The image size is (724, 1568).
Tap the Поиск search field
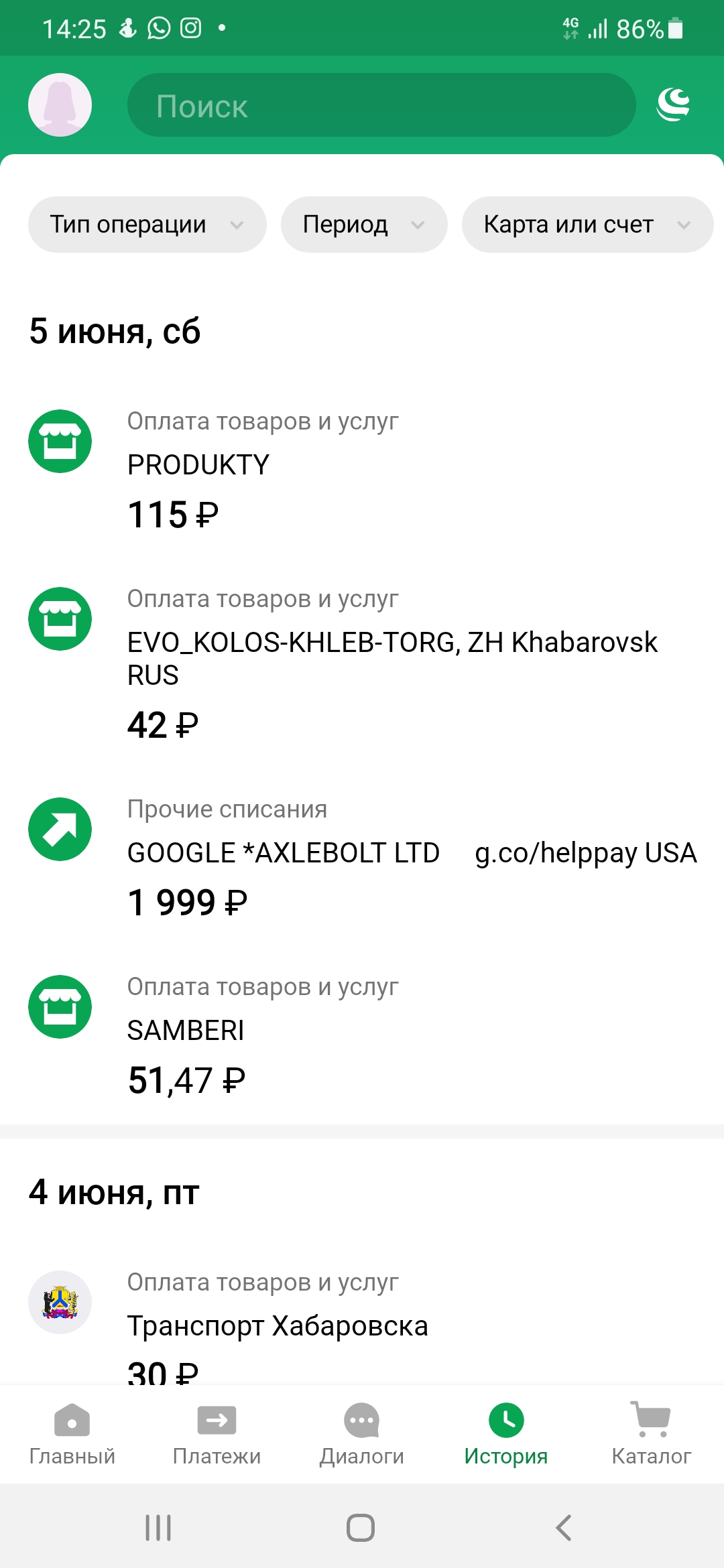point(381,105)
